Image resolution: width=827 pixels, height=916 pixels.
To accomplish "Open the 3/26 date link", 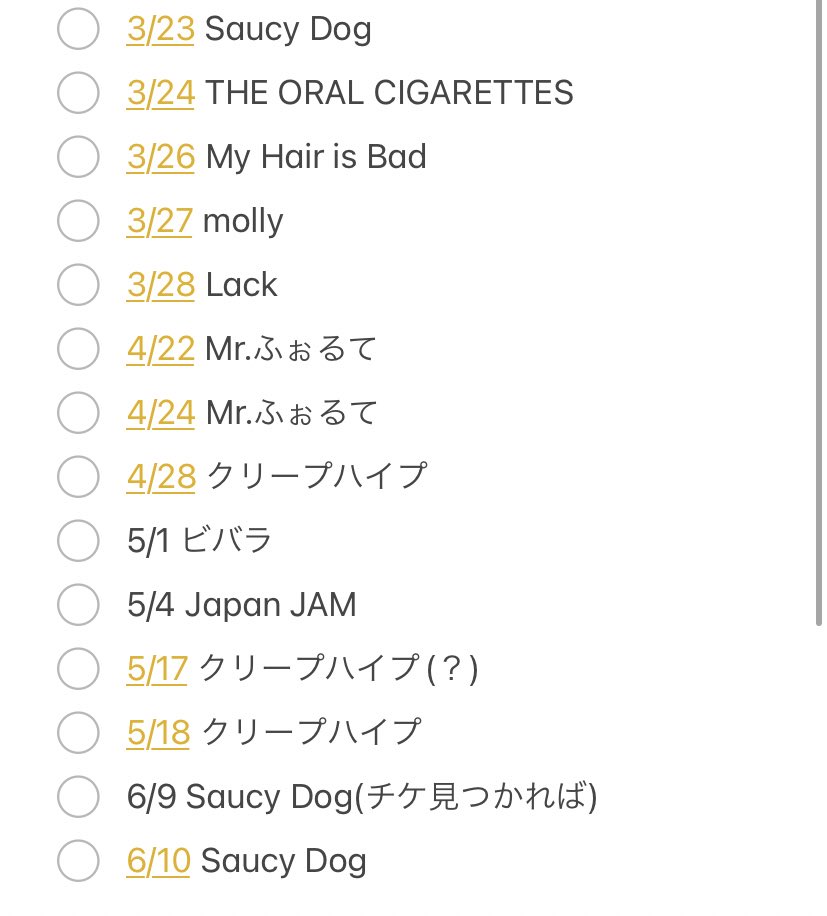I will [161, 157].
